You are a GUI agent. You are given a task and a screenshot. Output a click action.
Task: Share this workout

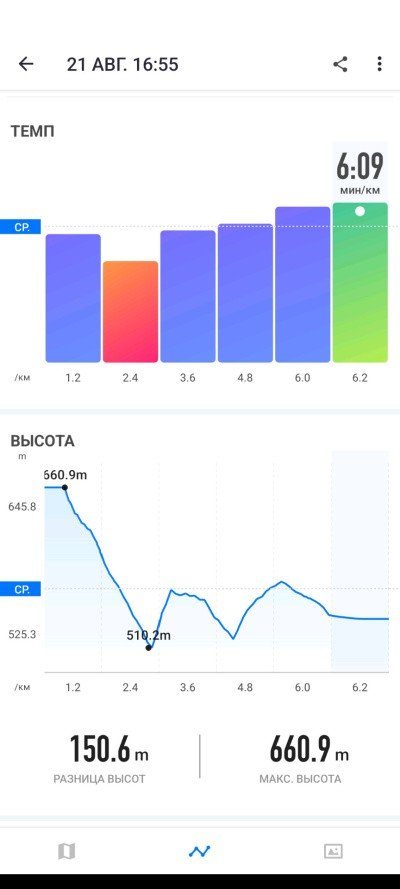pyautogui.click(x=340, y=64)
